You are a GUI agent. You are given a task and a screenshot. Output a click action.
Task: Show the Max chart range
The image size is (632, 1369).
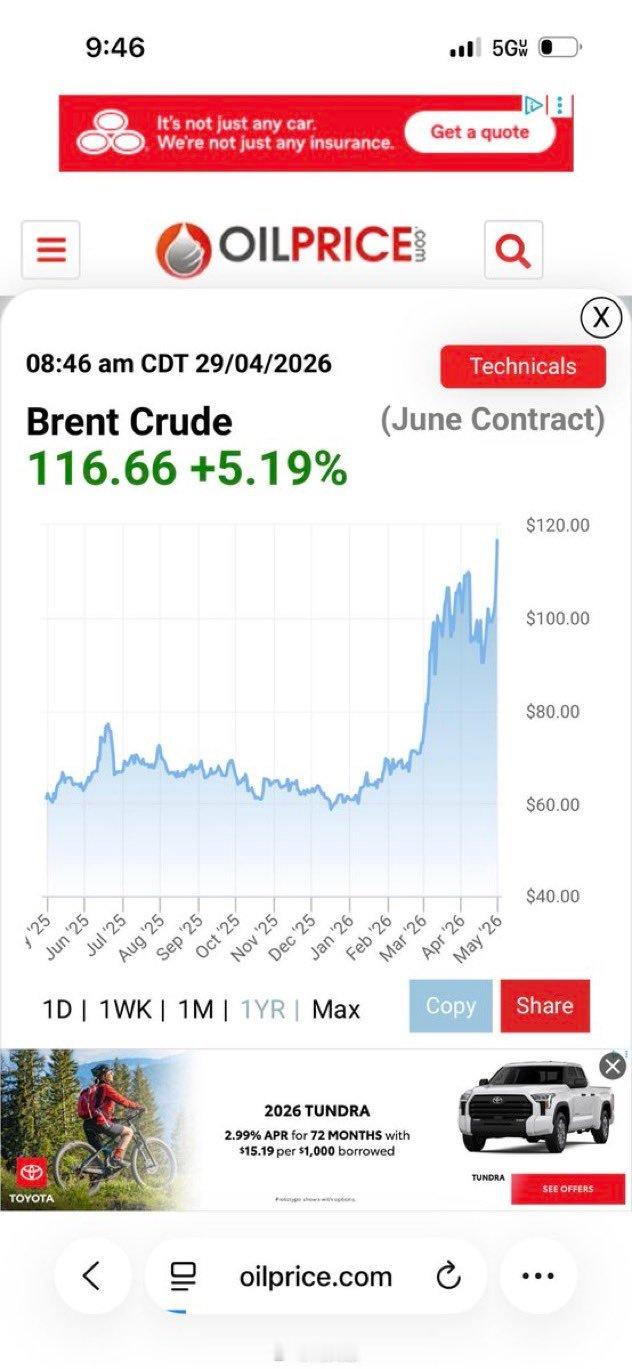click(336, 1009)
